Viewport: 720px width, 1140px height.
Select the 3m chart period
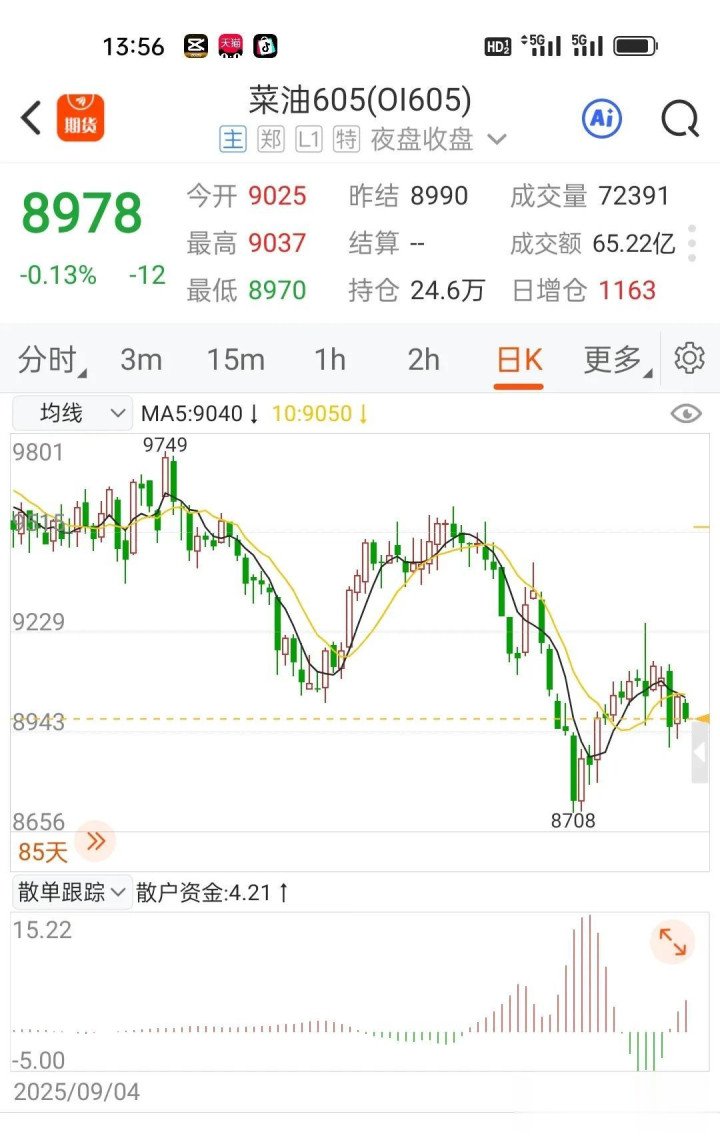(141, 359)
